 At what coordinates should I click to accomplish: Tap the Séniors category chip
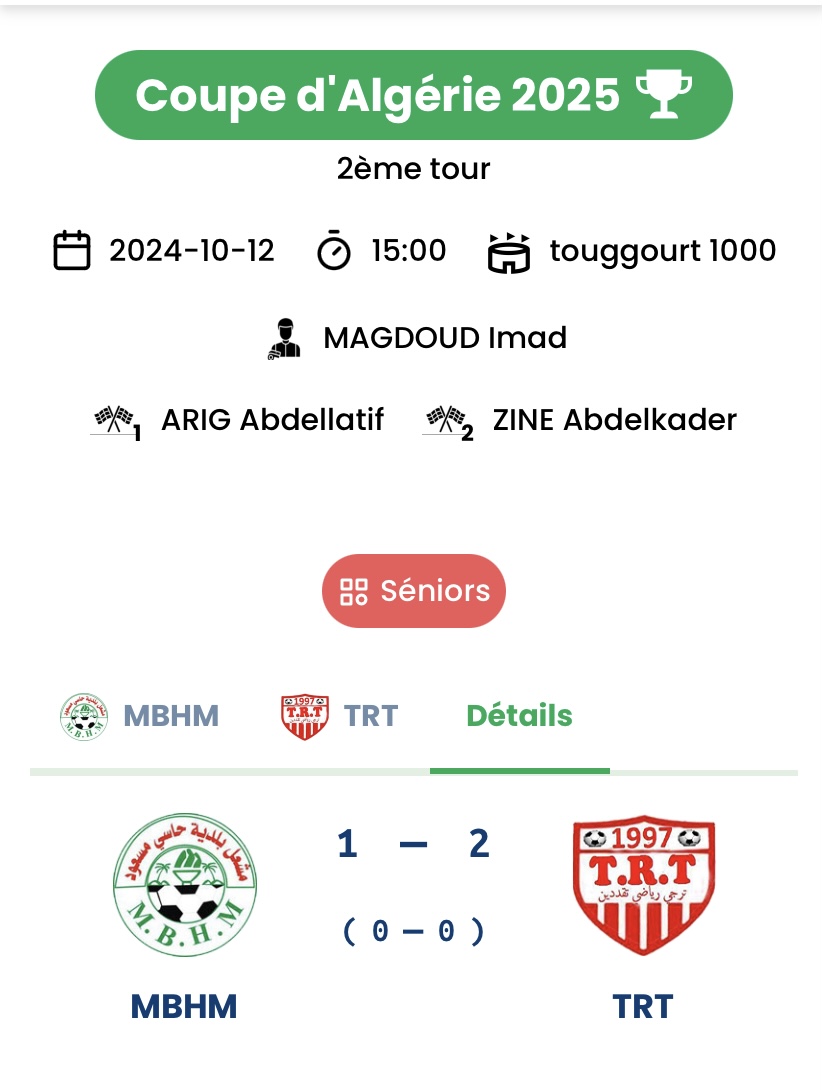(414, 591)
